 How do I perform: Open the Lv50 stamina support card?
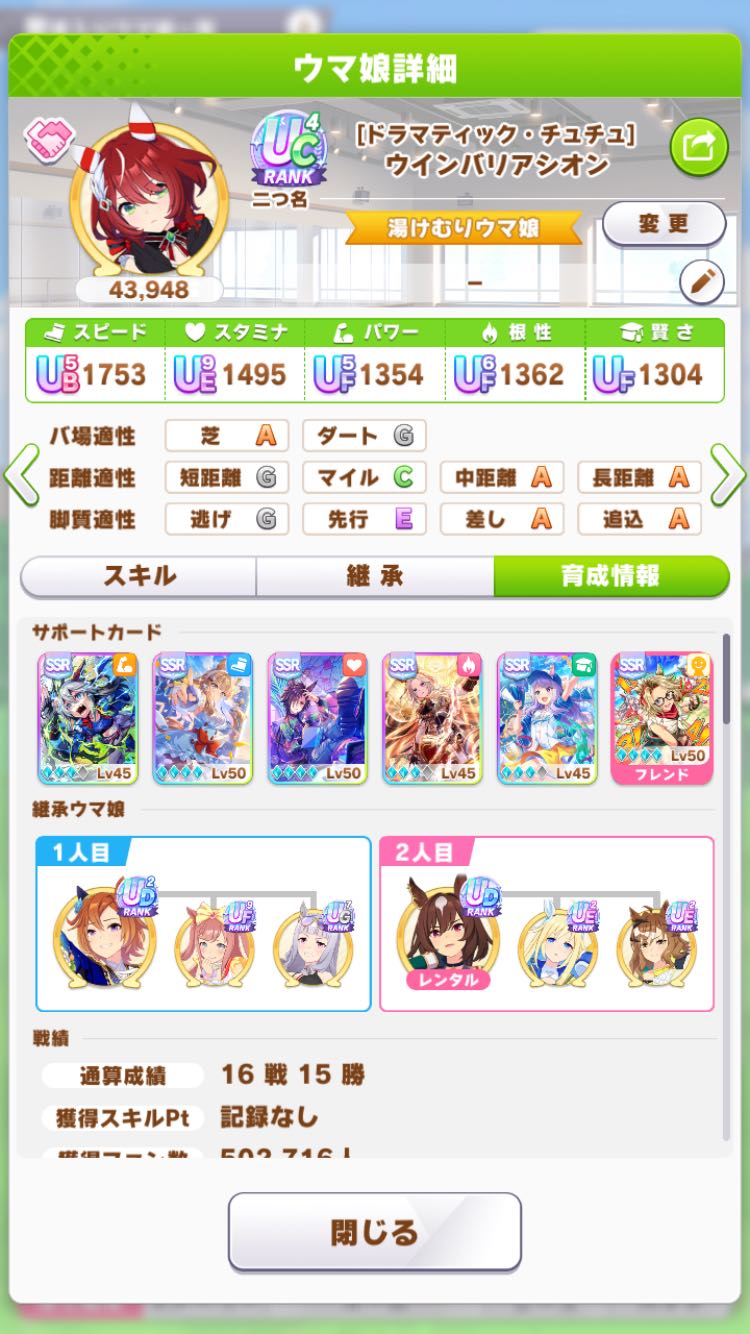click(317, 717)
